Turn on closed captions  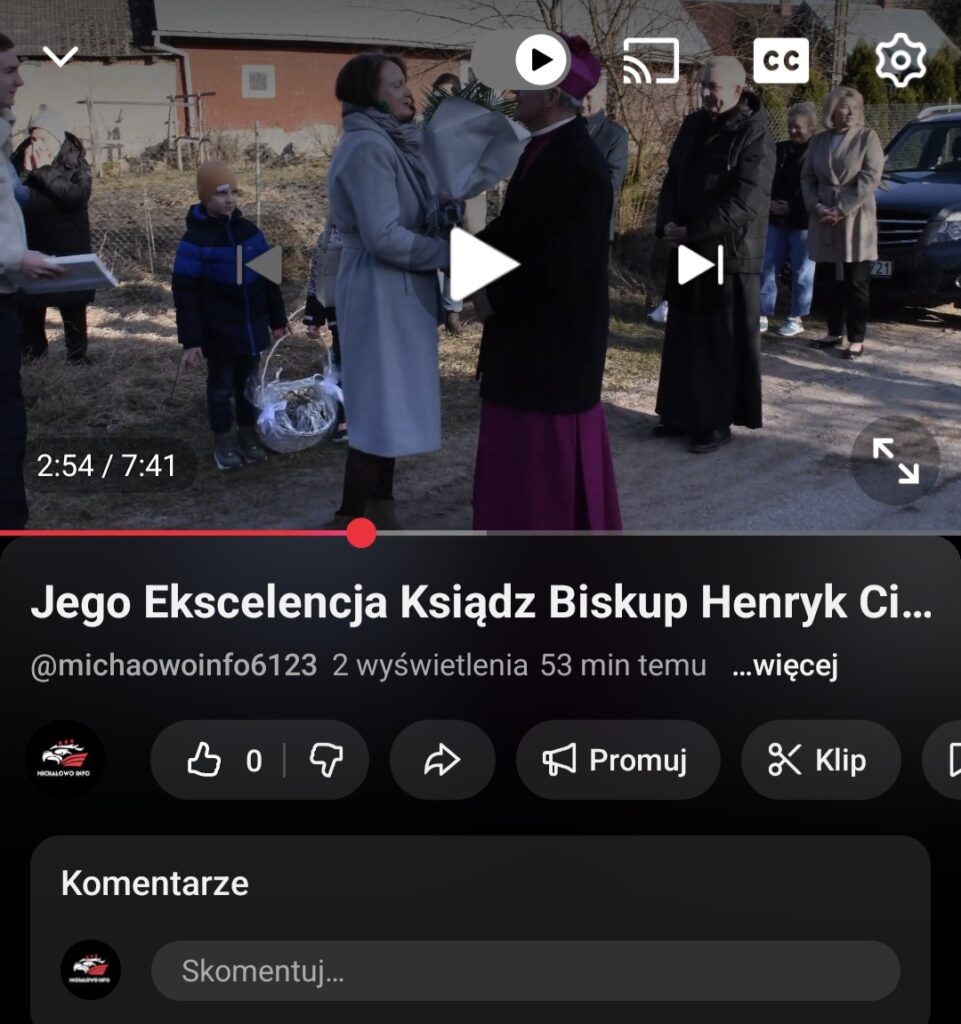coord(780,61)
